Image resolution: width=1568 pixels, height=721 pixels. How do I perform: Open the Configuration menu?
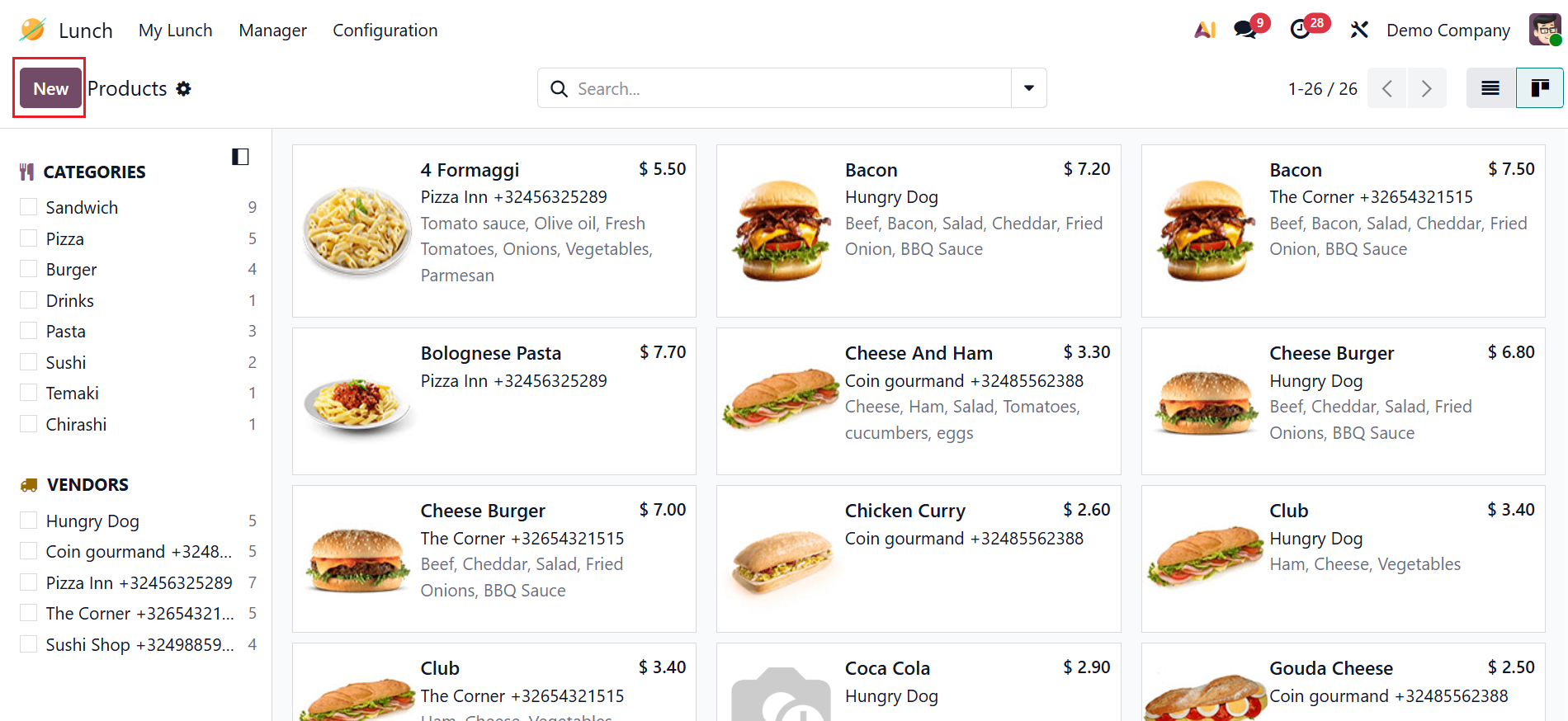point(385,31)
